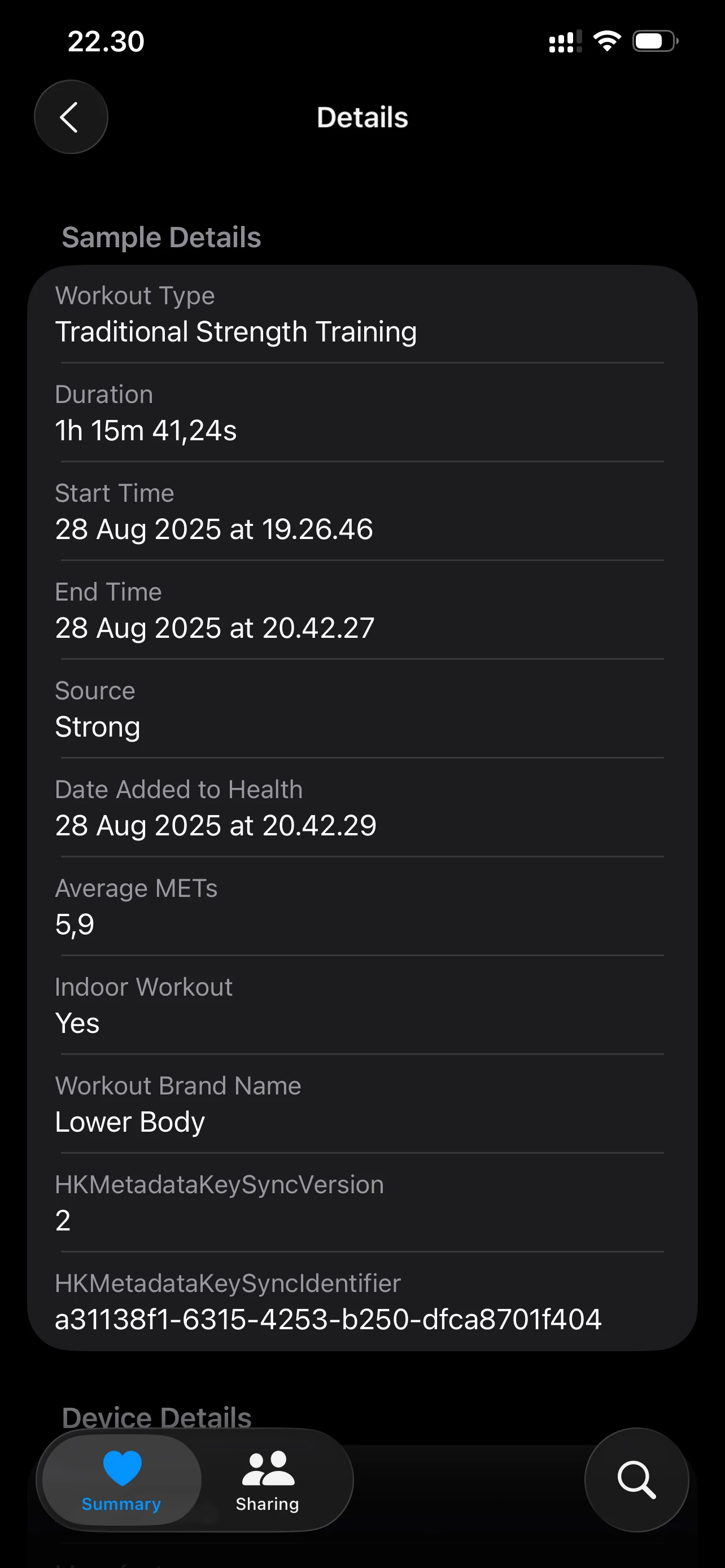Go back from the Details page

point(71,117)
